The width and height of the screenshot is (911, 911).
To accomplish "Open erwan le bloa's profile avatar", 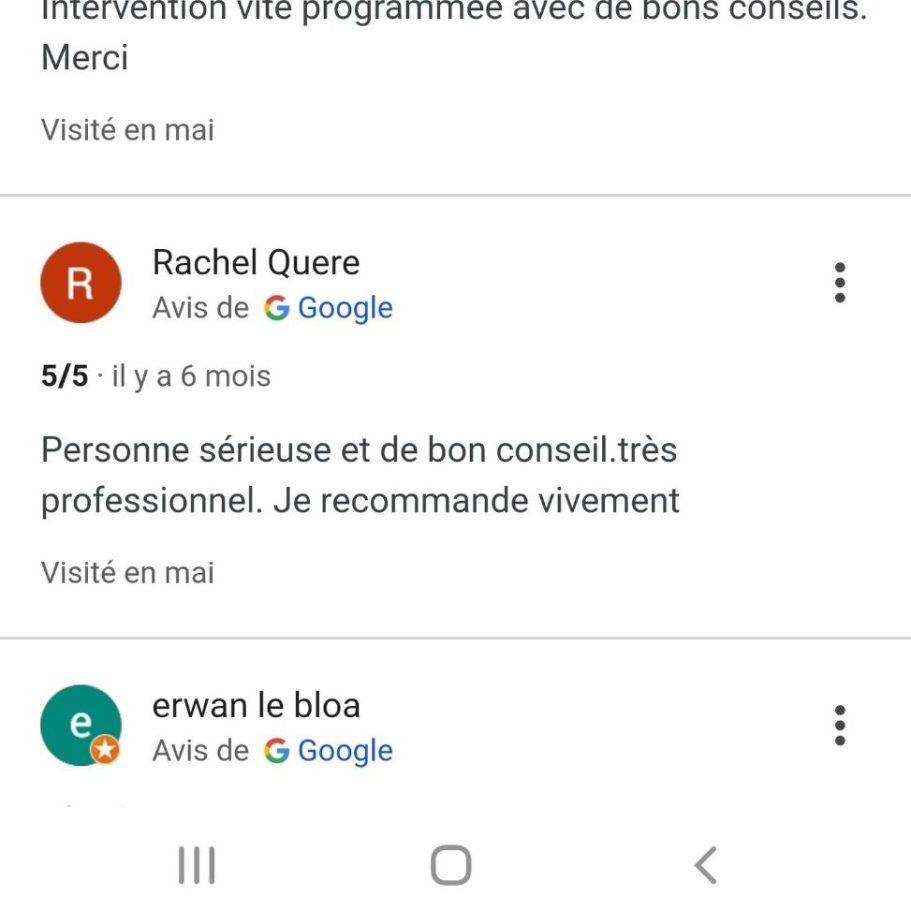I will click(80, 725).
